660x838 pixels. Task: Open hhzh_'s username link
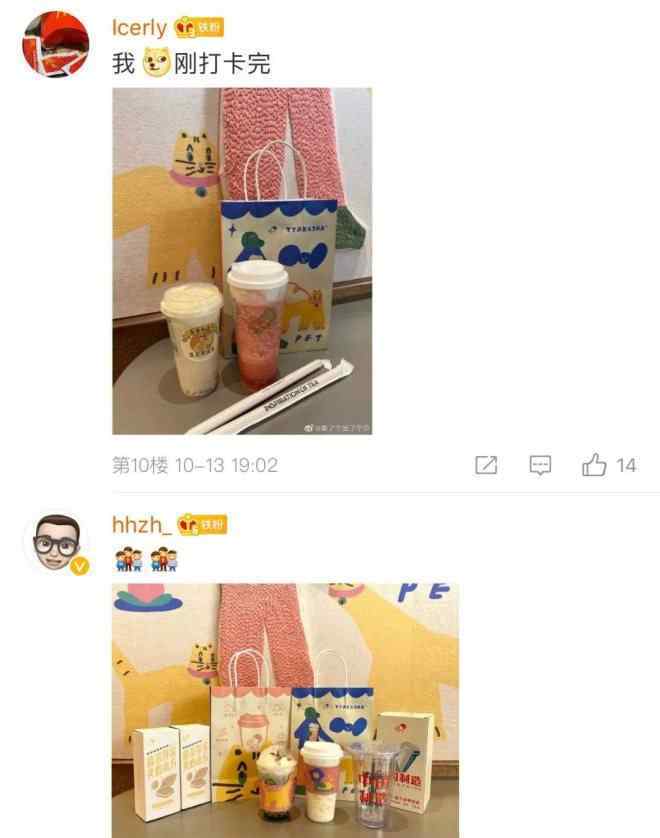point(141,525)
